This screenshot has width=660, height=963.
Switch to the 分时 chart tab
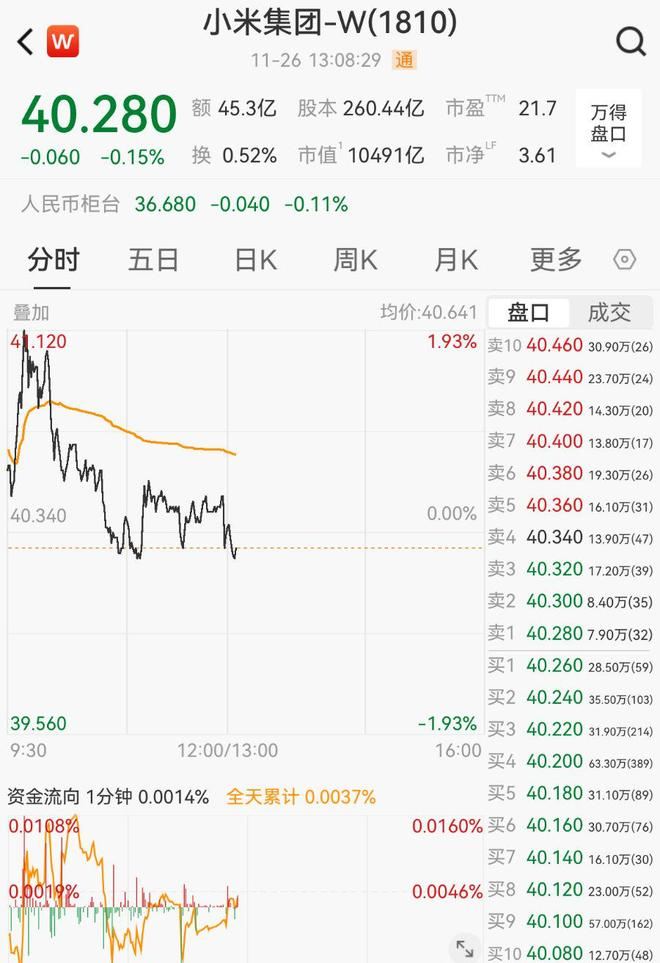[53, 260]
